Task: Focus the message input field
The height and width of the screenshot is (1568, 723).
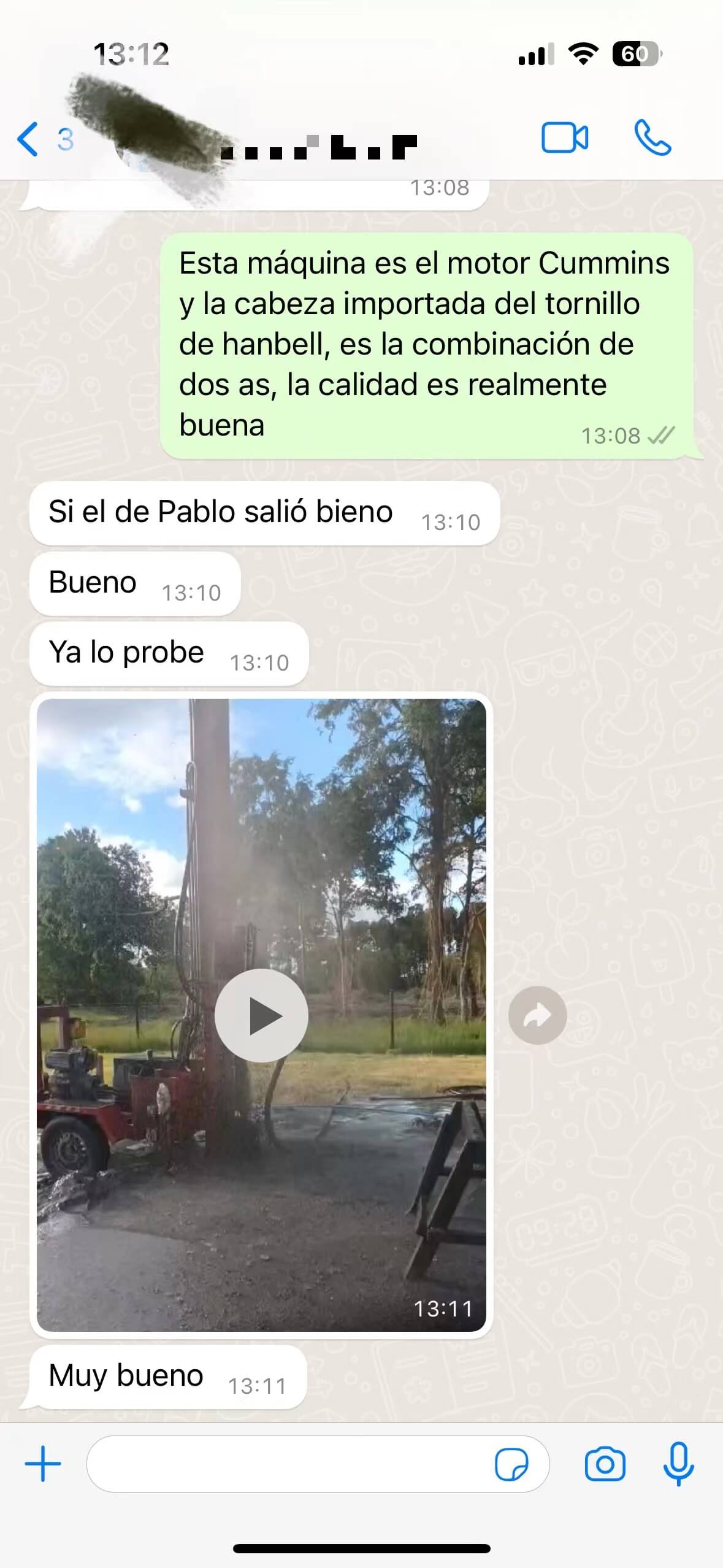Action: pos(288,1464)
